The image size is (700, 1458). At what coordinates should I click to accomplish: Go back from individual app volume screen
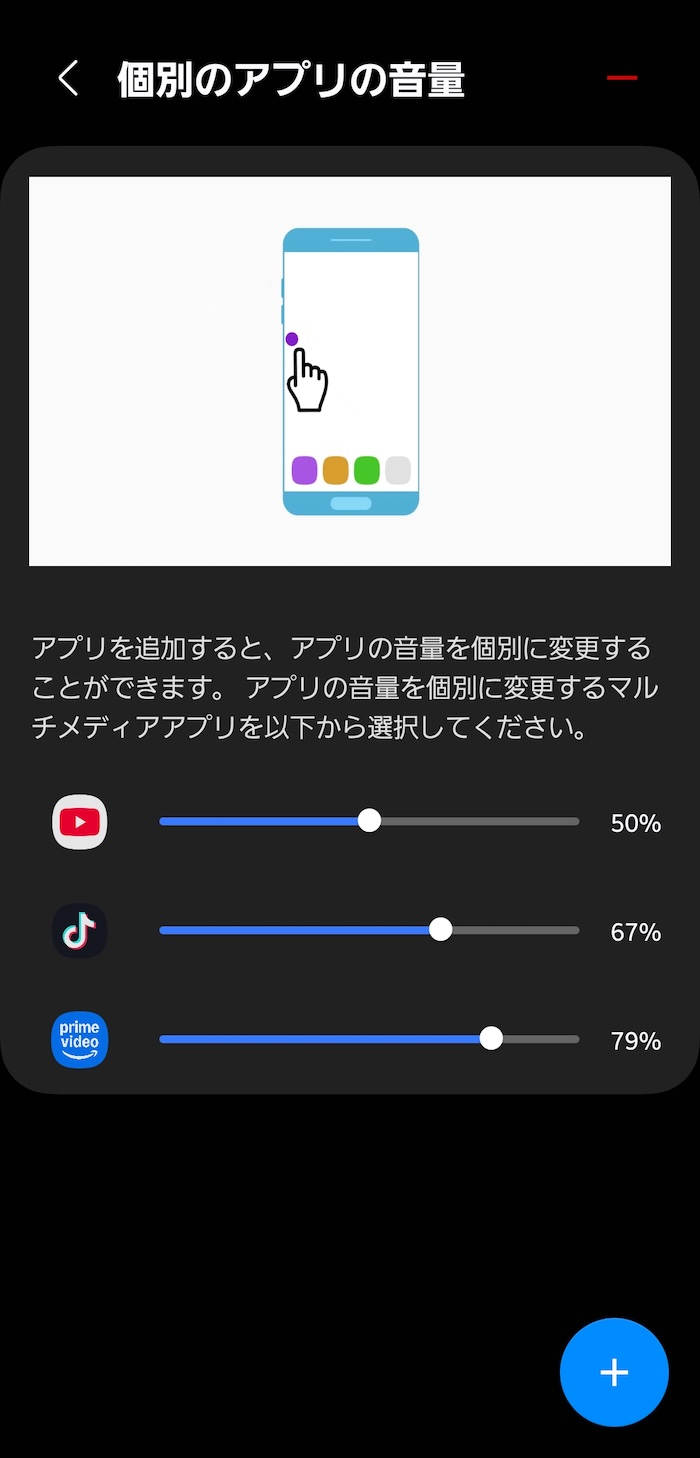[x=68, y=78]
